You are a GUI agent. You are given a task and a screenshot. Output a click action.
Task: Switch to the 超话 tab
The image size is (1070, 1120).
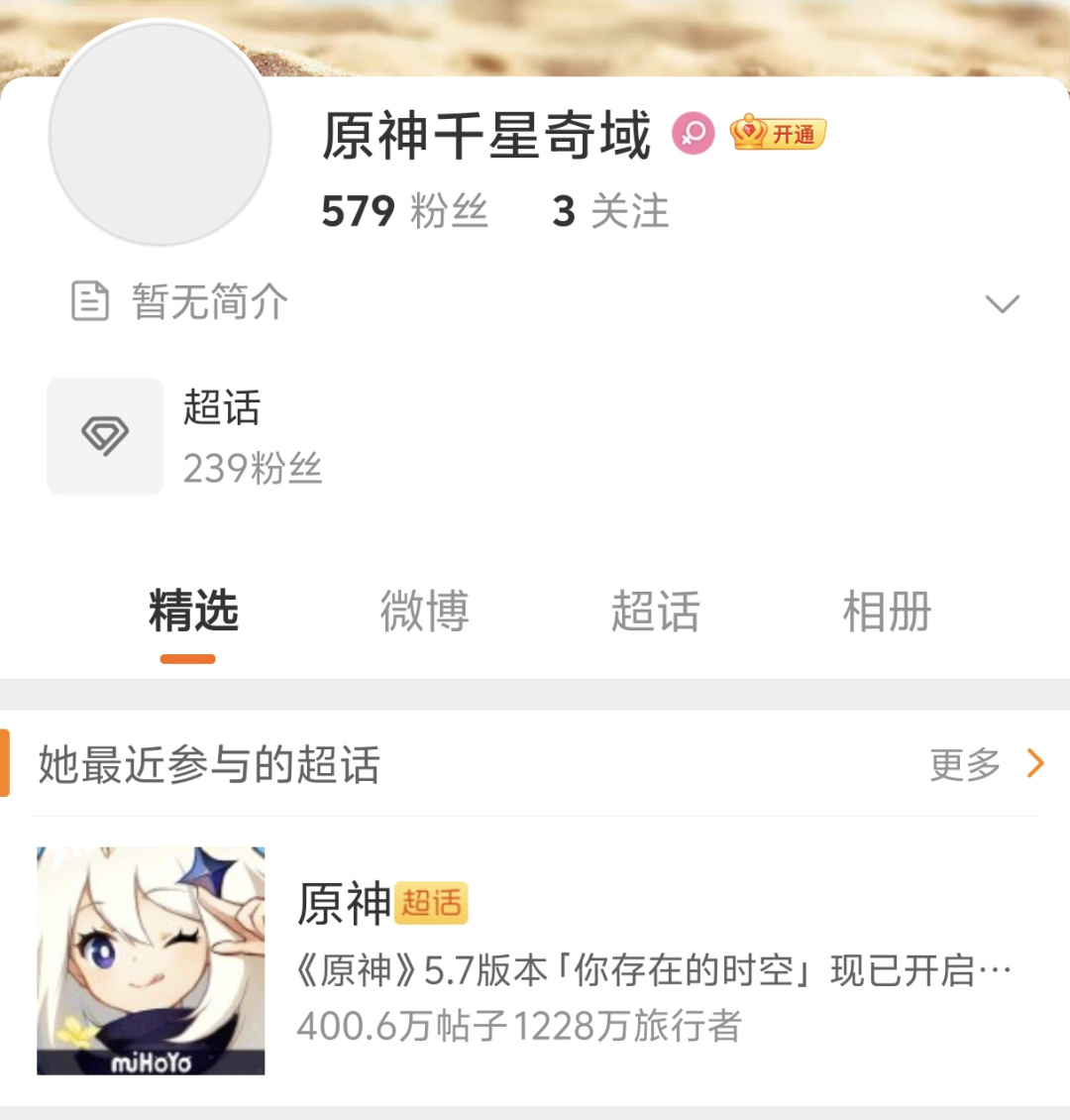pyautogui.click(x=655, y=611)
